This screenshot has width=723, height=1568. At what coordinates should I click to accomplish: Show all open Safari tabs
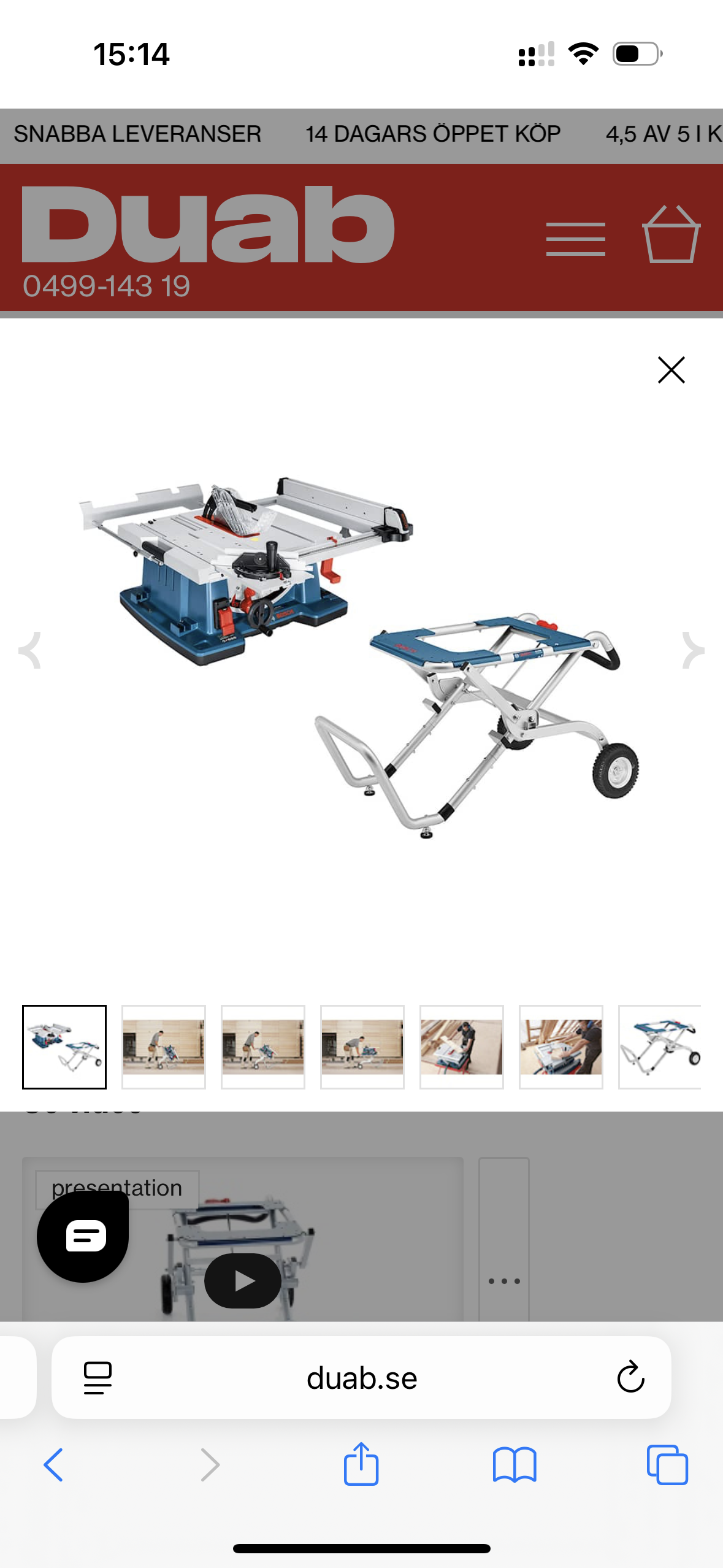point(667,1464)
